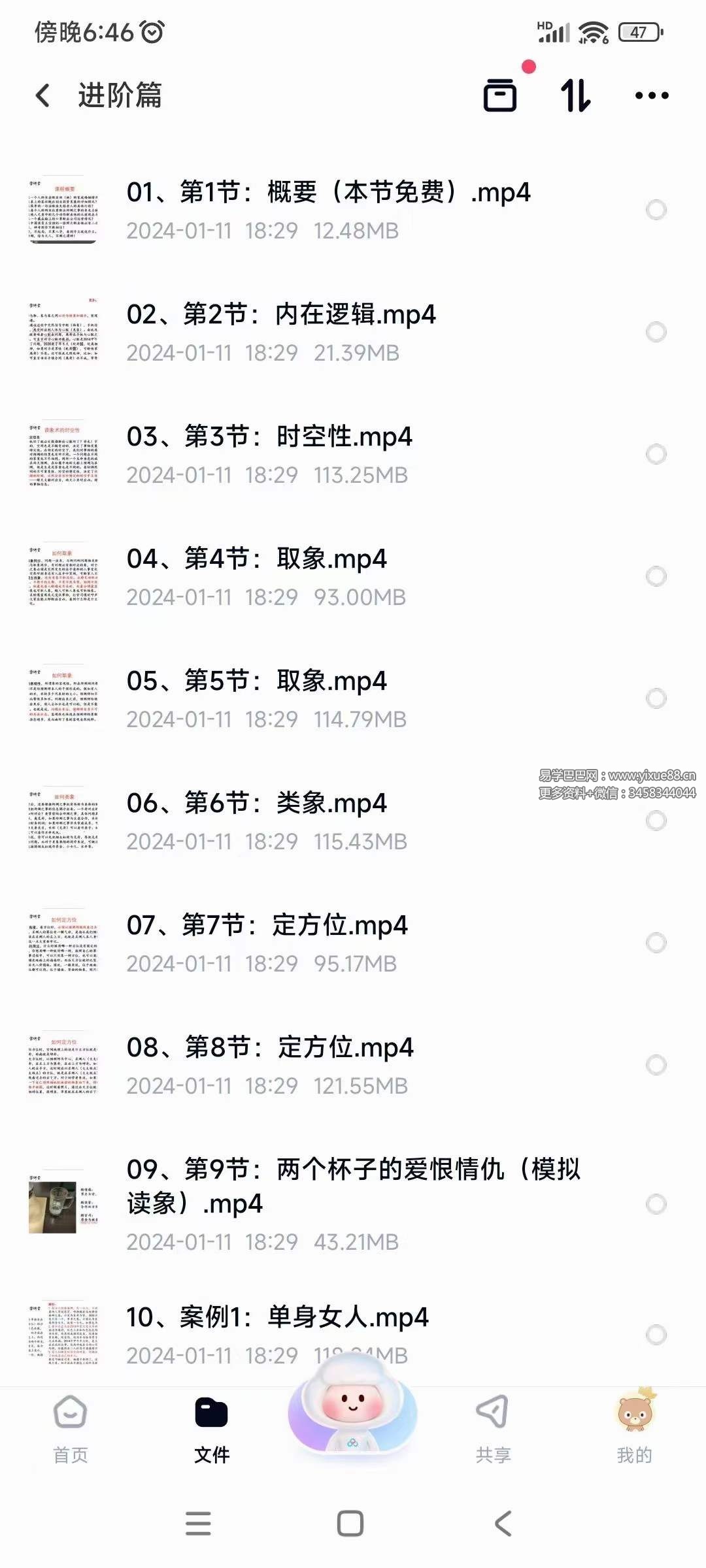
Task: Go to the 我的 tab
Action: [x=634, y=1429]
